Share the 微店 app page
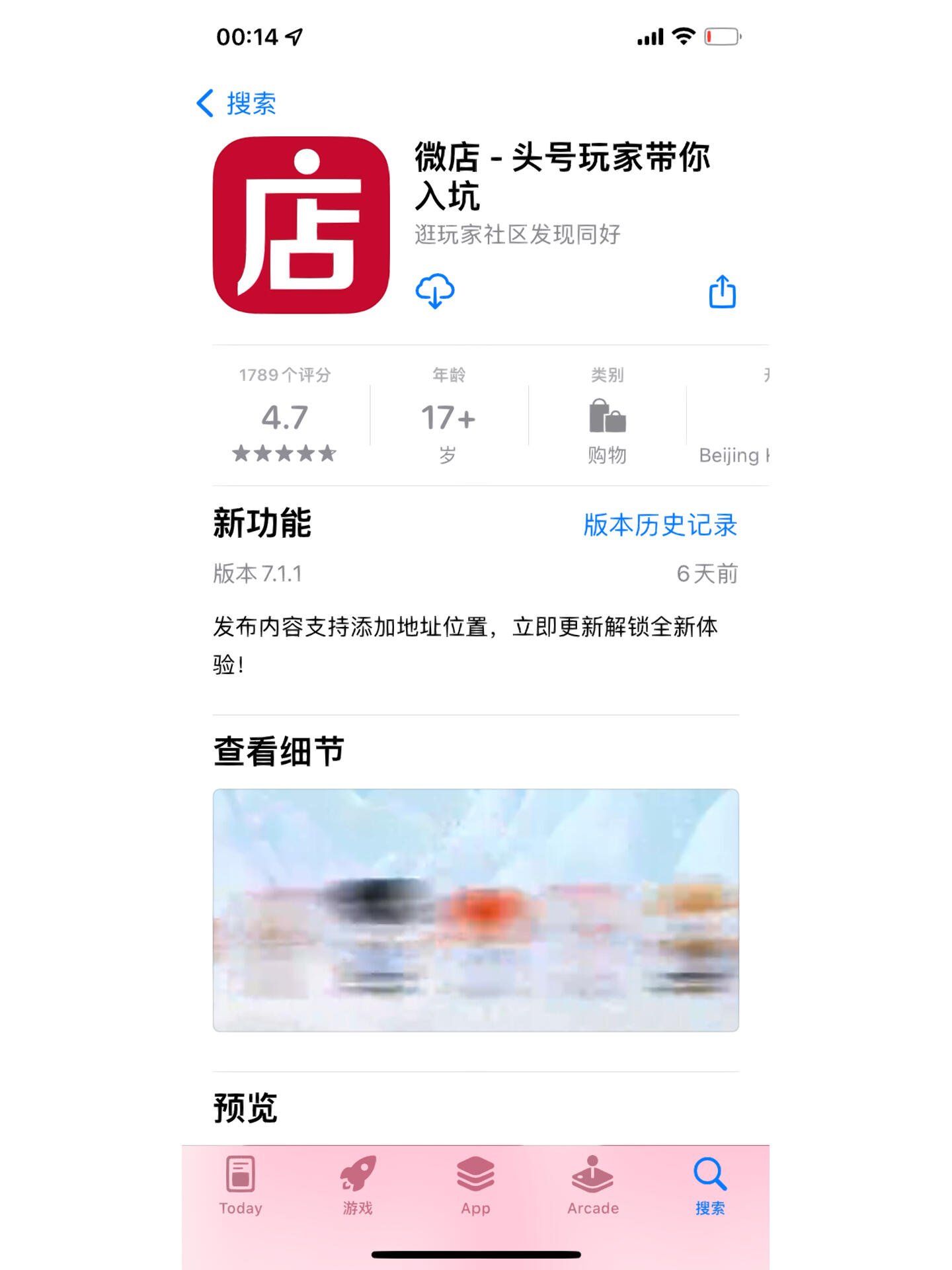Screen dimensions: 952x1270 point(722,292)
